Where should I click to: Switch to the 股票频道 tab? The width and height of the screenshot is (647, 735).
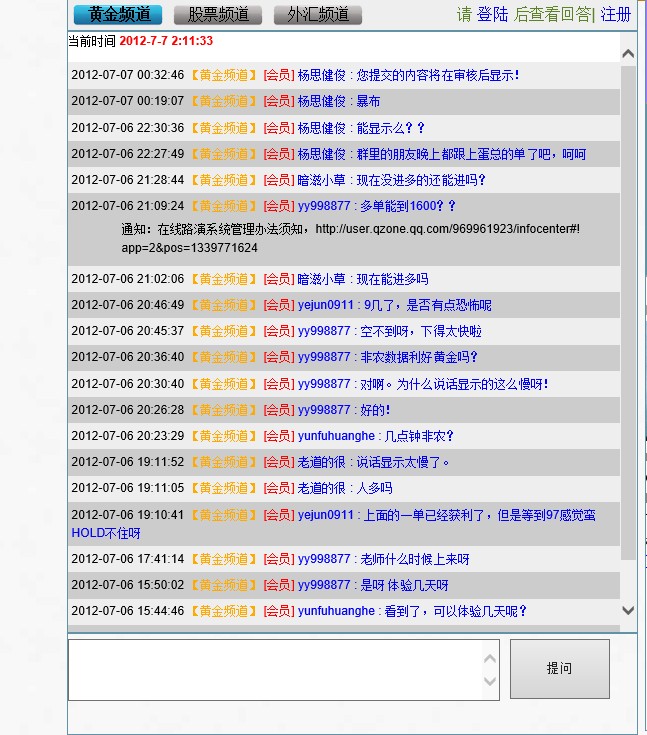(x=218, y=15)
